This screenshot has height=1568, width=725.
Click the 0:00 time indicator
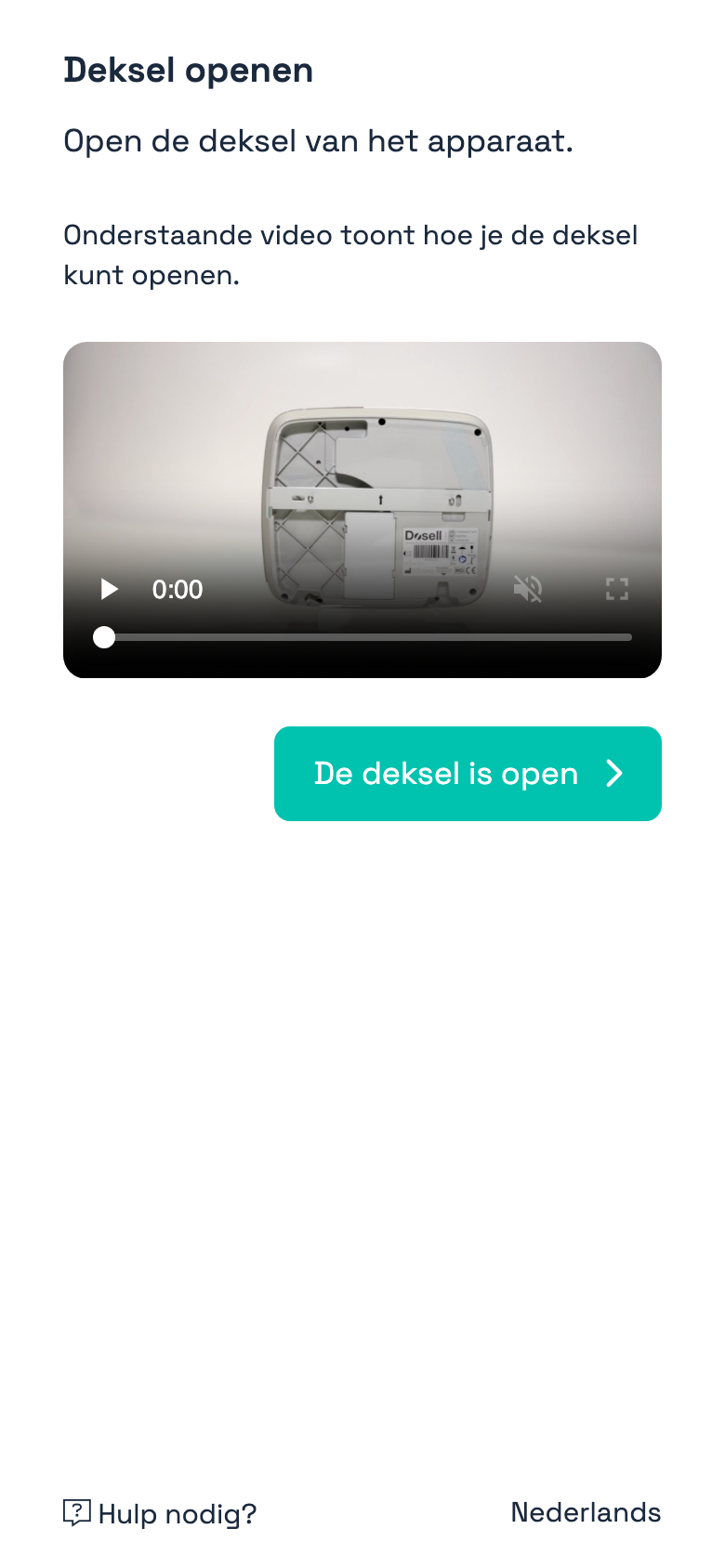(178, 589)
